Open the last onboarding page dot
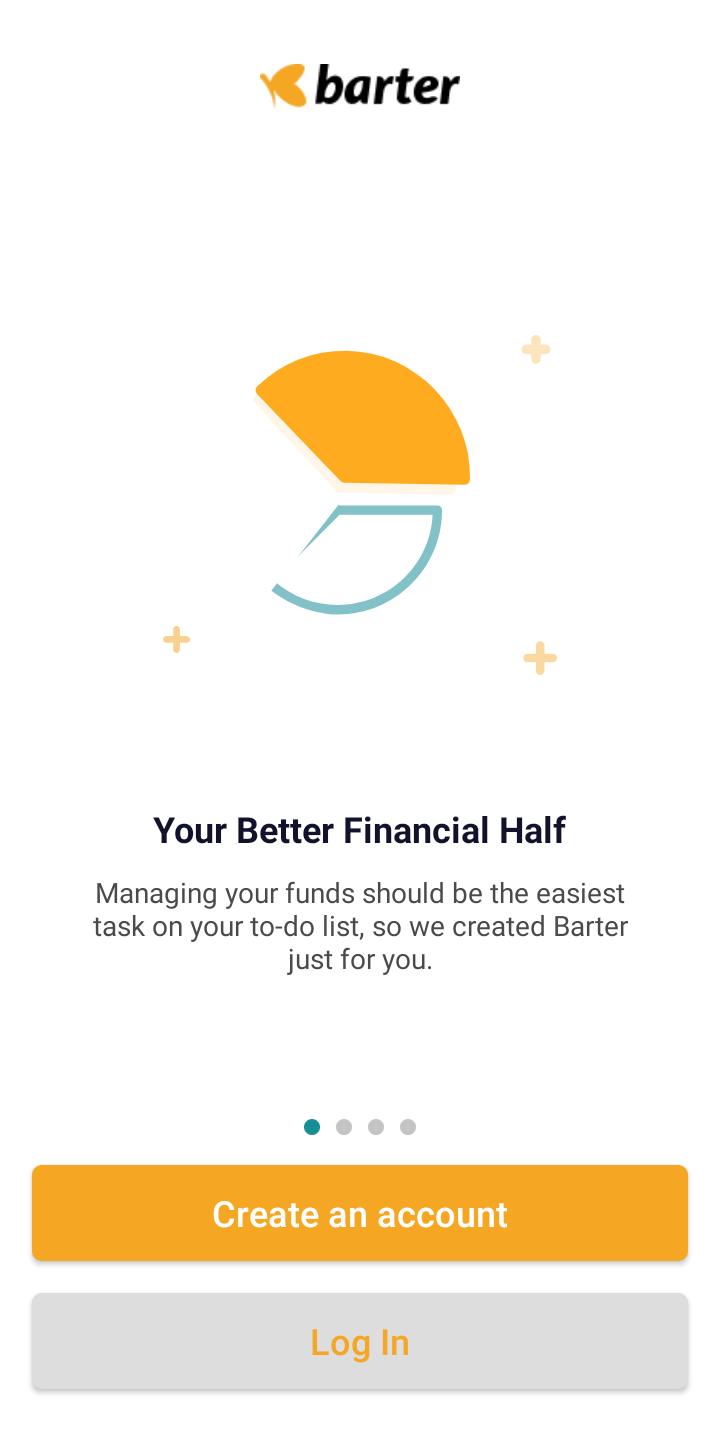720x1449 pixels. click(408, 1127)
